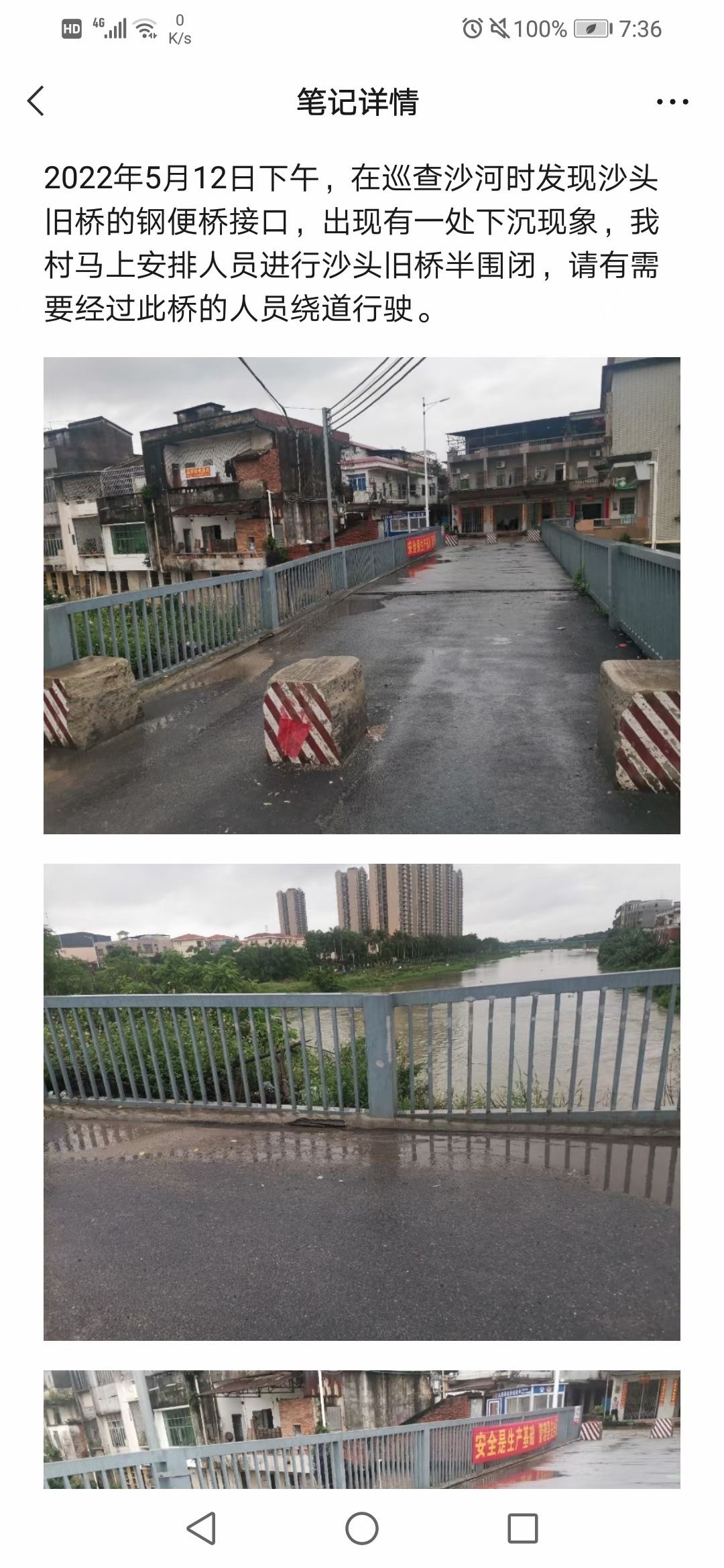View the photo of railing over the river
Image resolution: width=724 pixels, height=1568 pixels.
362,1102
